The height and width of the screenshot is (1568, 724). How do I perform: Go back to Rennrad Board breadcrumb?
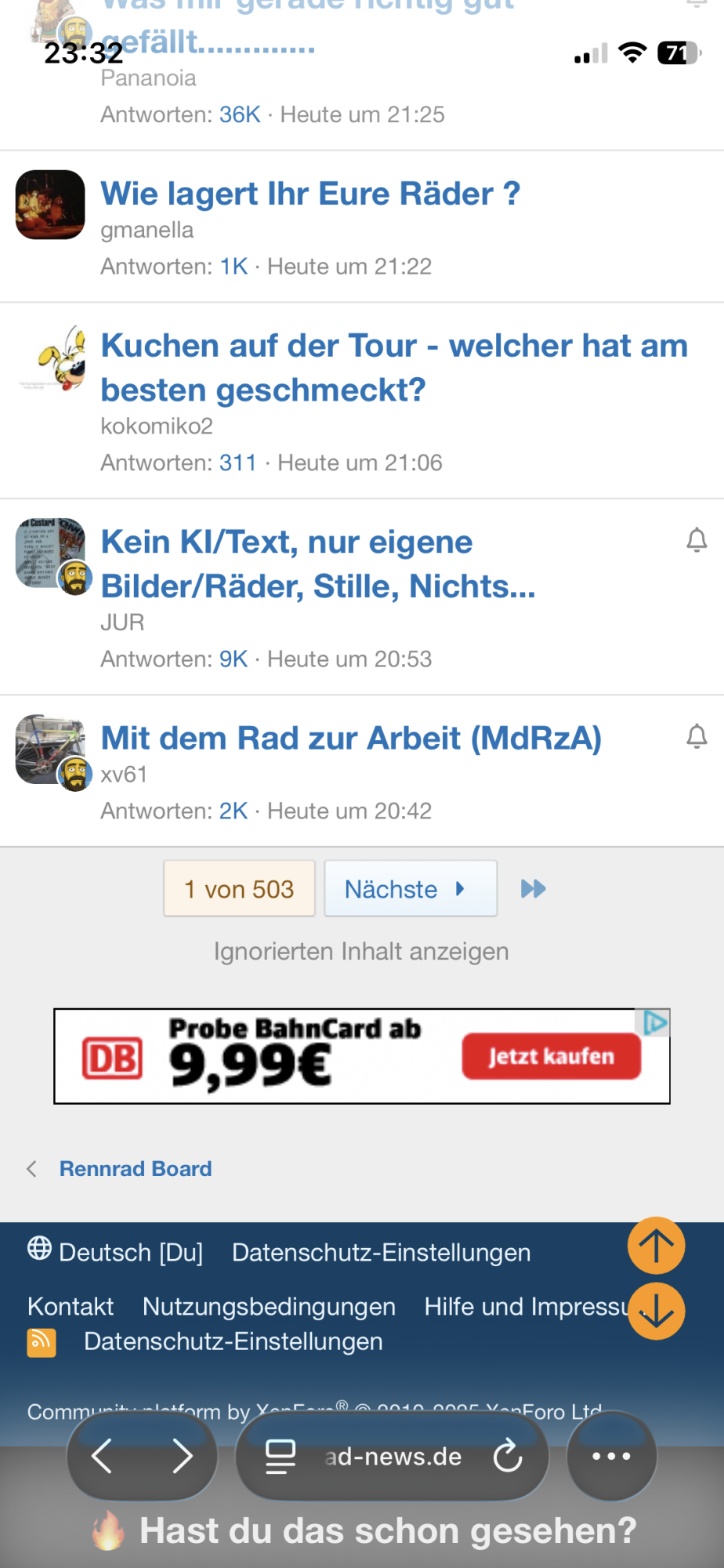[136, 1169]
